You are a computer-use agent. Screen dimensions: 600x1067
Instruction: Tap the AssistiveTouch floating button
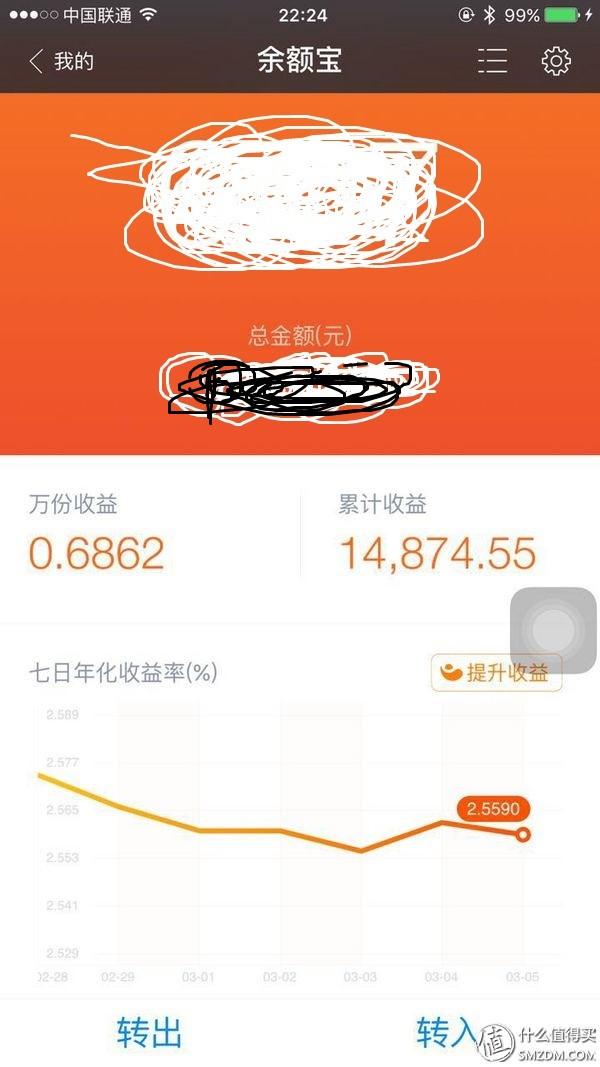click(553, 630)
